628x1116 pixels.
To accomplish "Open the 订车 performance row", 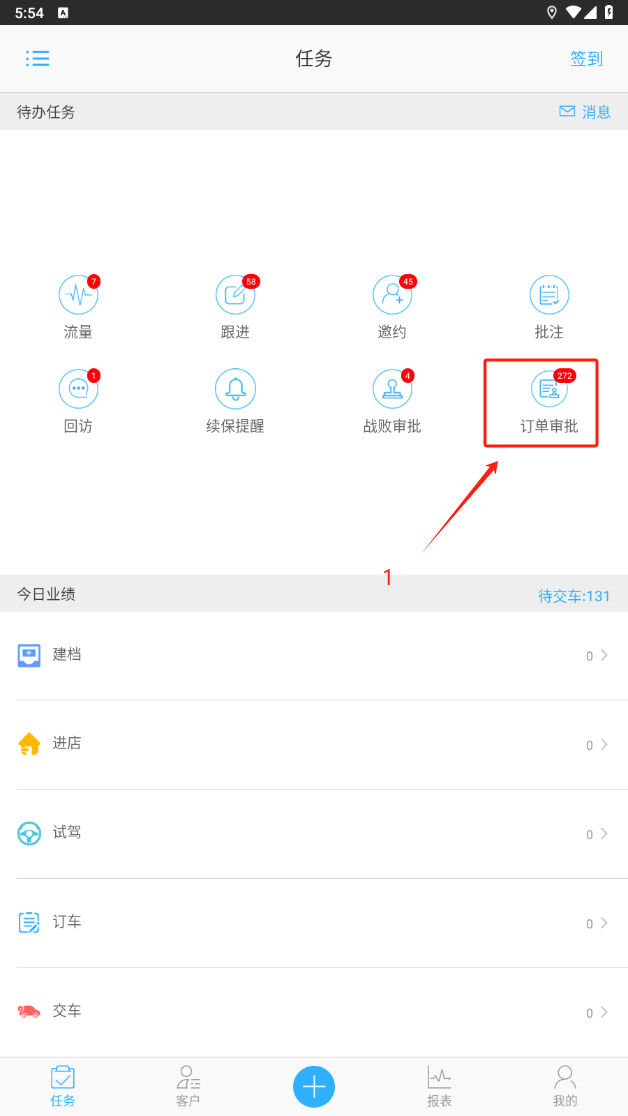I will (314, 922).
